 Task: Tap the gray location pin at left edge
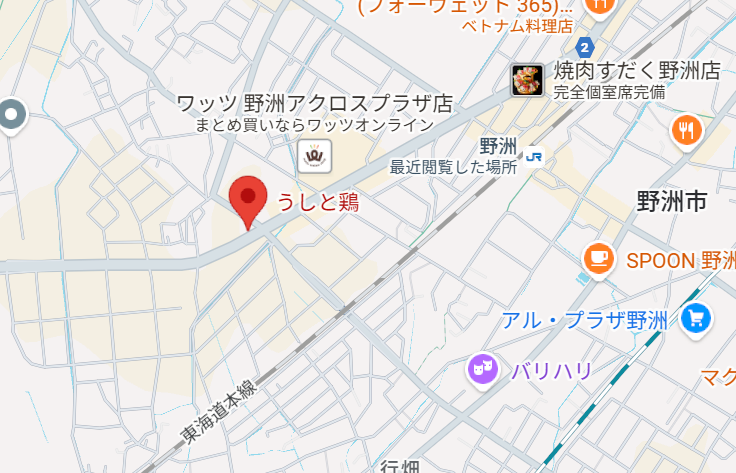click(12, 116)
